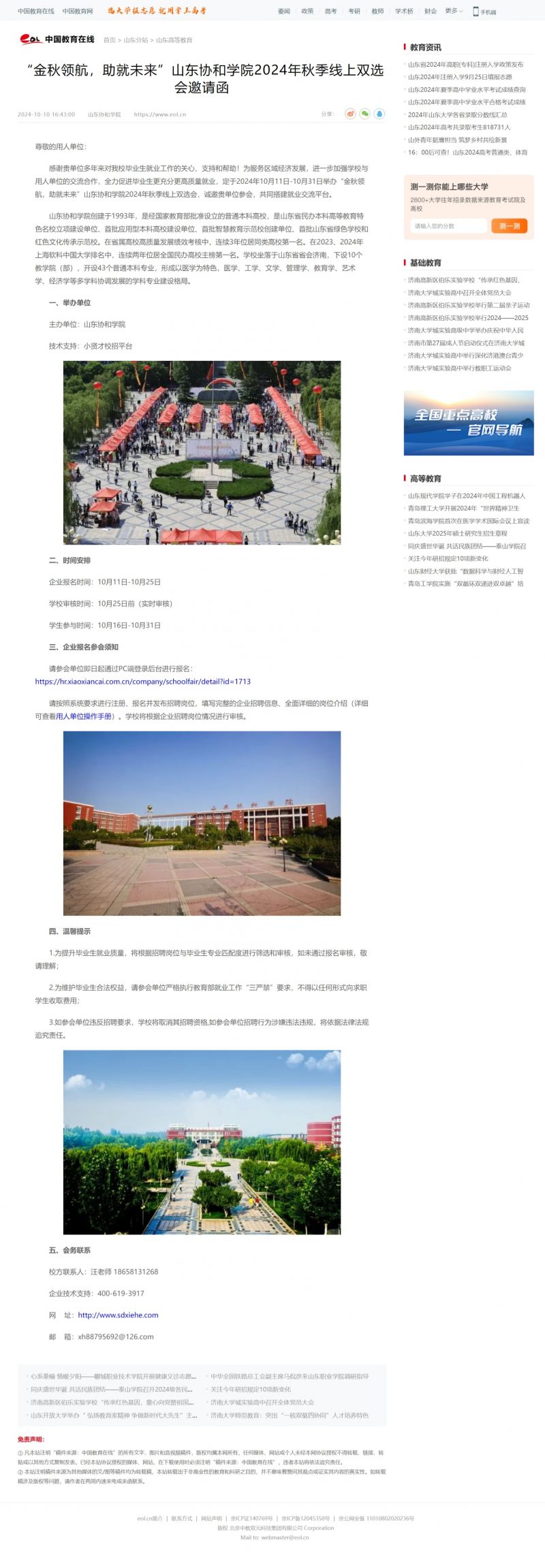545x1568 pixels.
Task: Share the article to Weibo
Action: click(x=350, y=114)
